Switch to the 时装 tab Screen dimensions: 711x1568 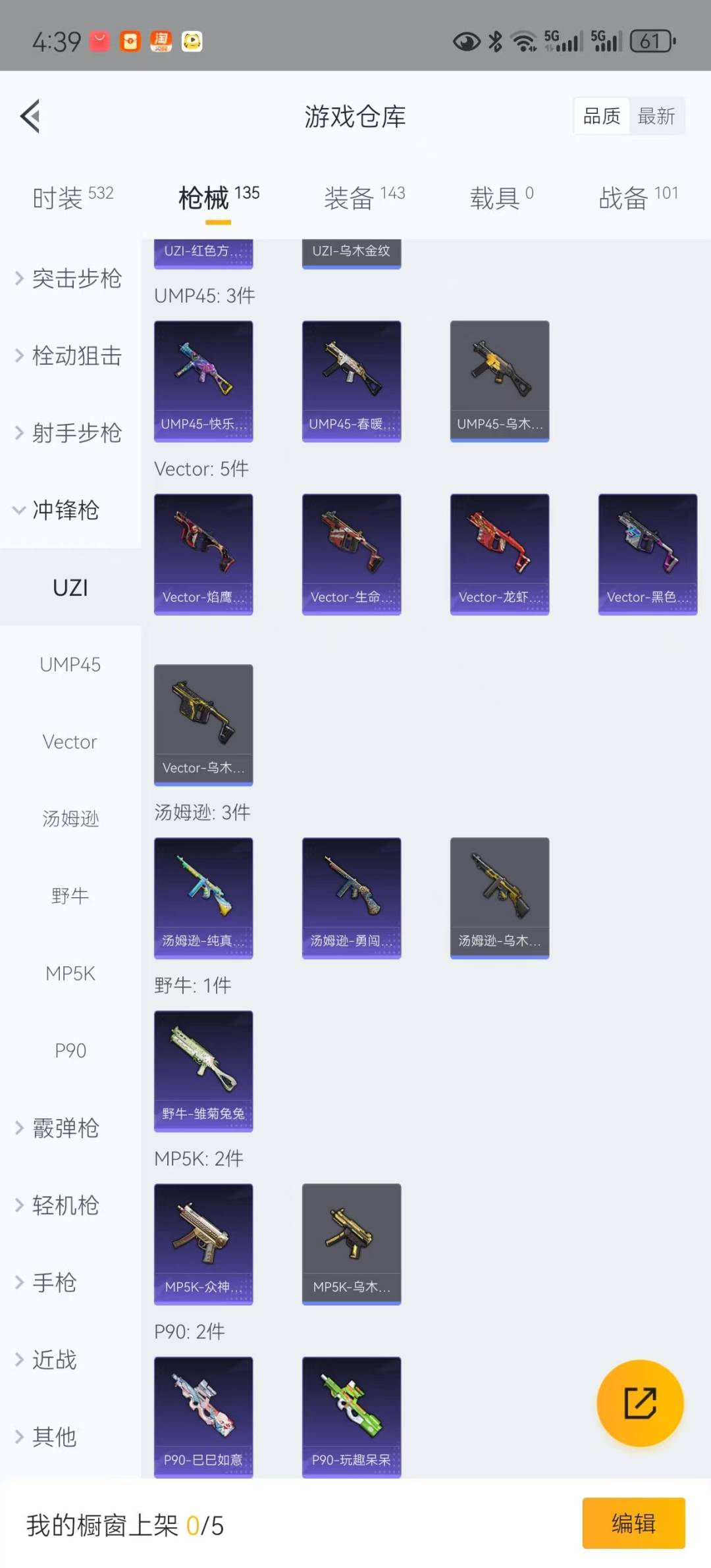pos(72,197)
